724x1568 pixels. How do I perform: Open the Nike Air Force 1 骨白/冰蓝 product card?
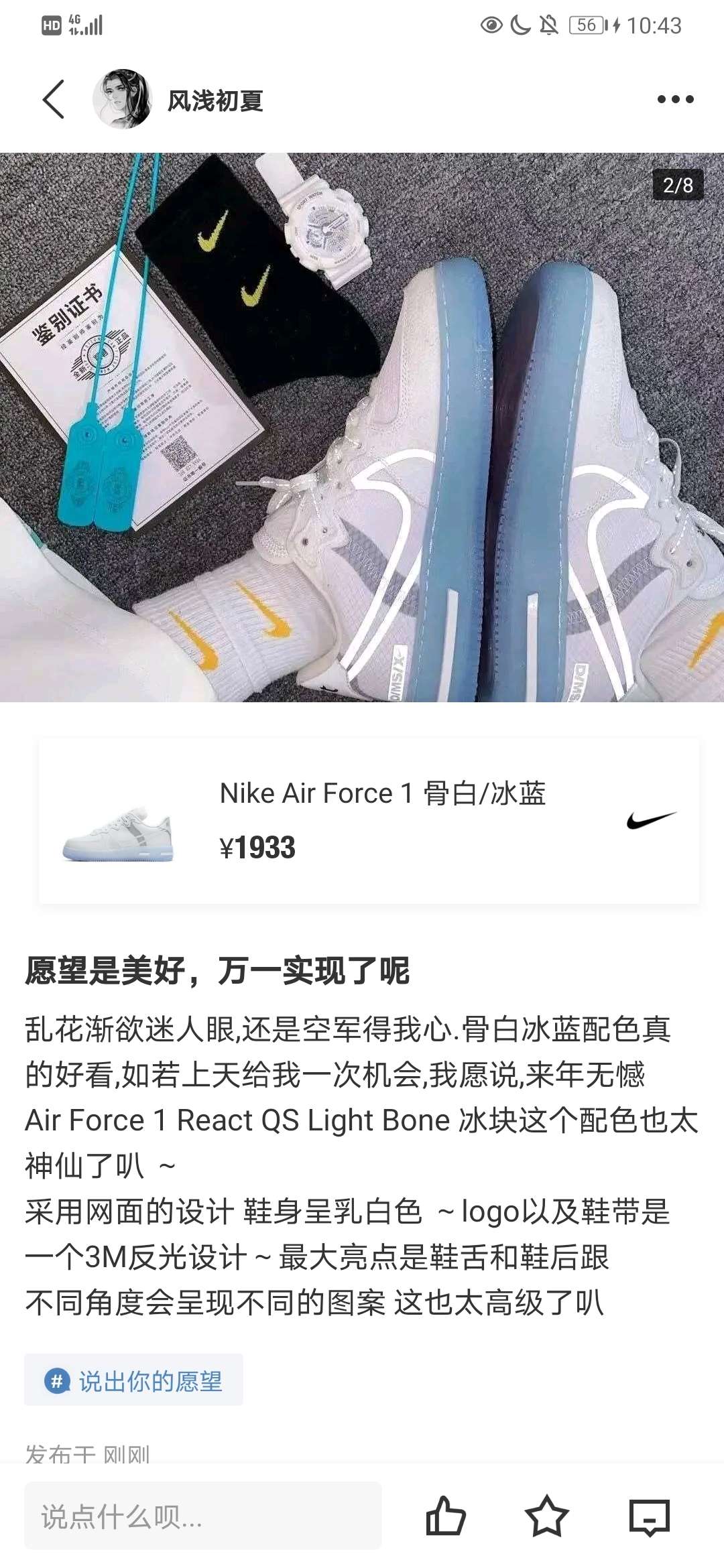coord(369,821)
